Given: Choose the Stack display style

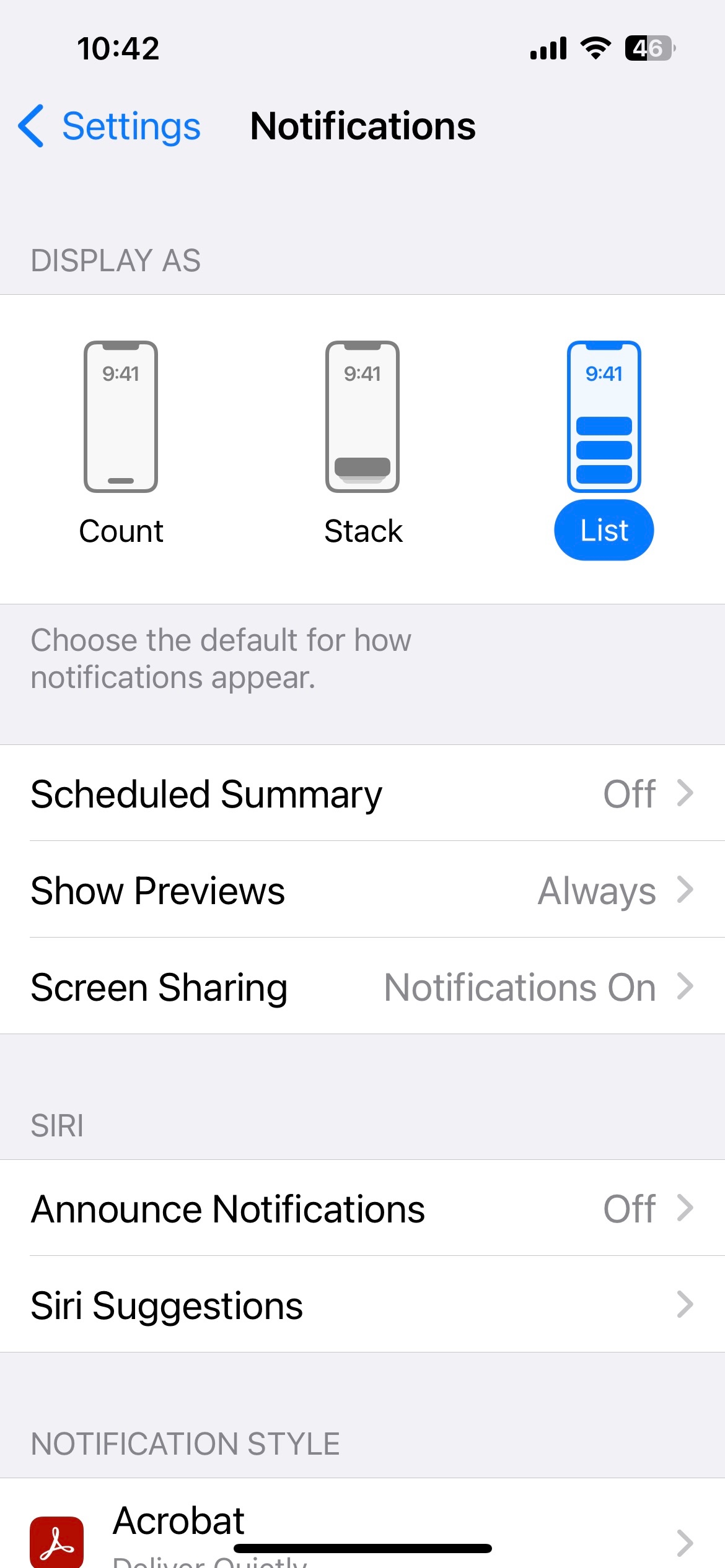Looking at the screenshot, I should pos(362,444).
